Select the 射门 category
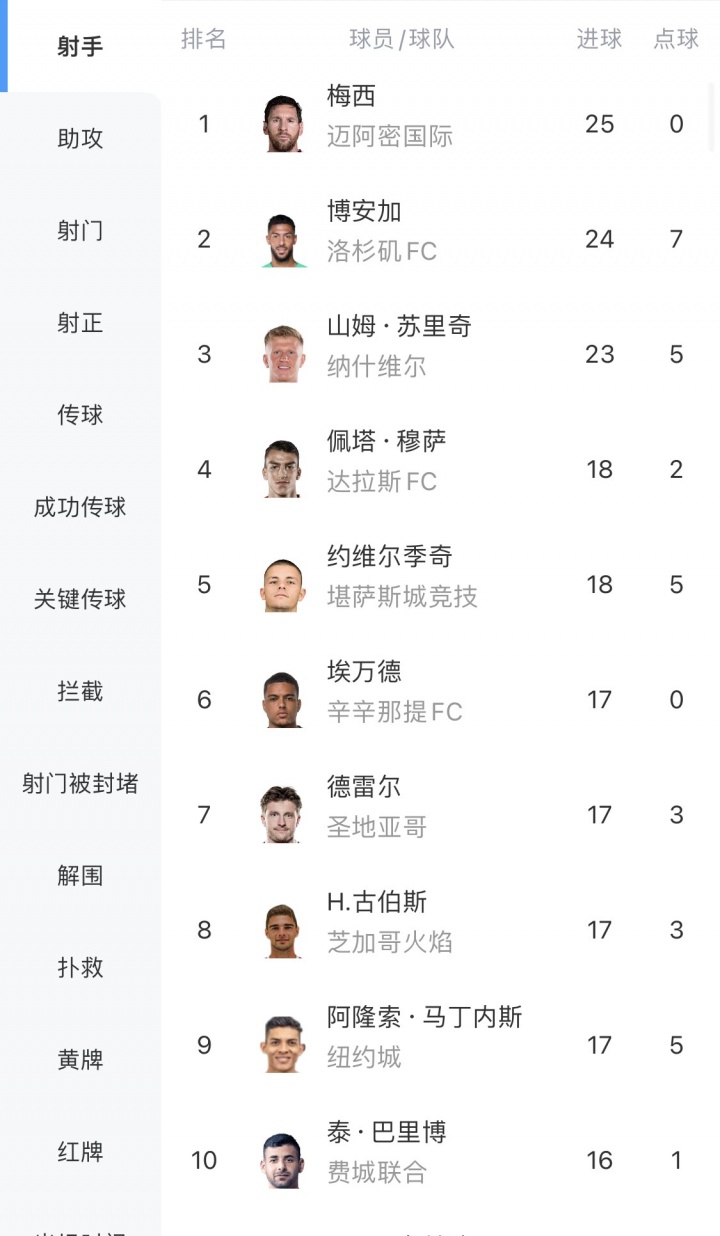The width and height of the screenshot is (720, 1236). coord(80,231)
